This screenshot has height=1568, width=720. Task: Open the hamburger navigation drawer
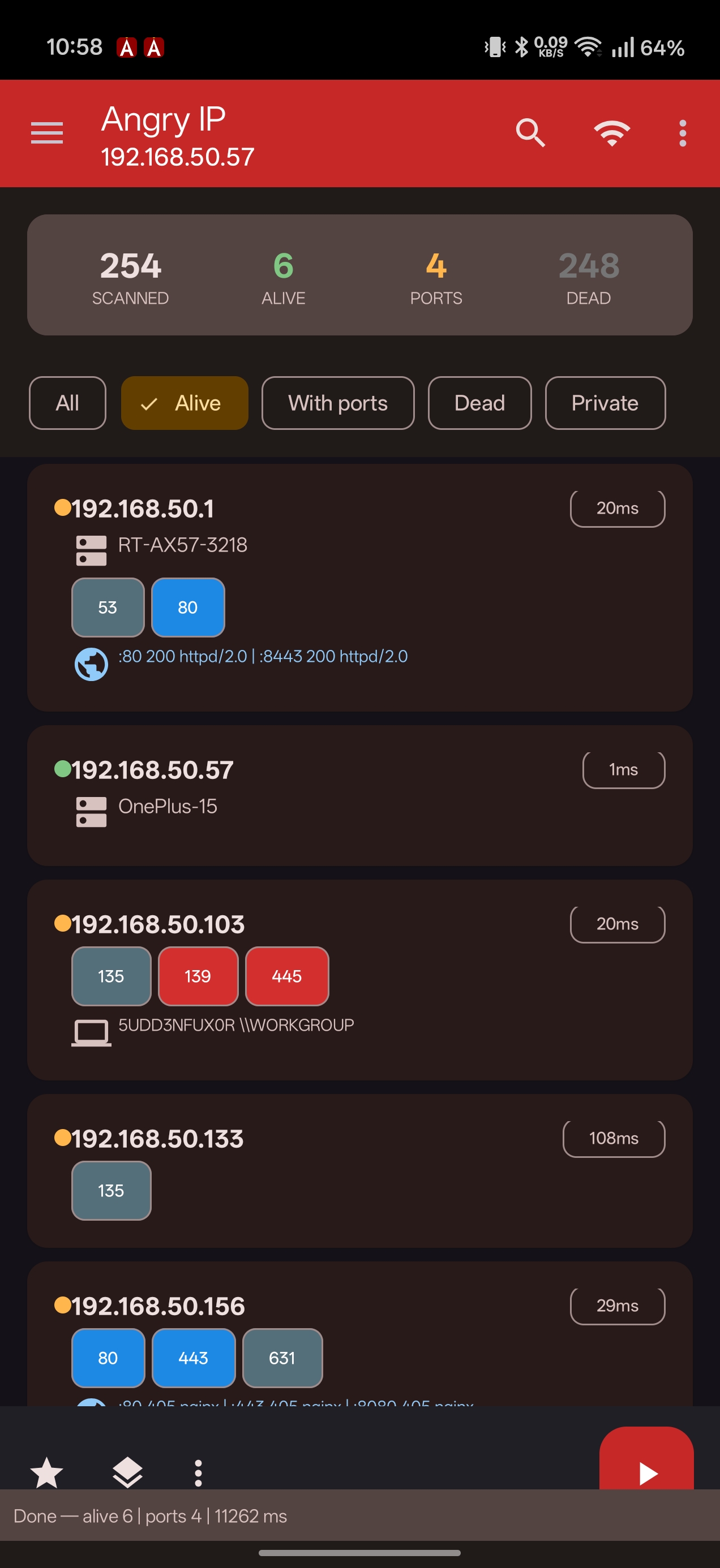click(x=47, y=133)
